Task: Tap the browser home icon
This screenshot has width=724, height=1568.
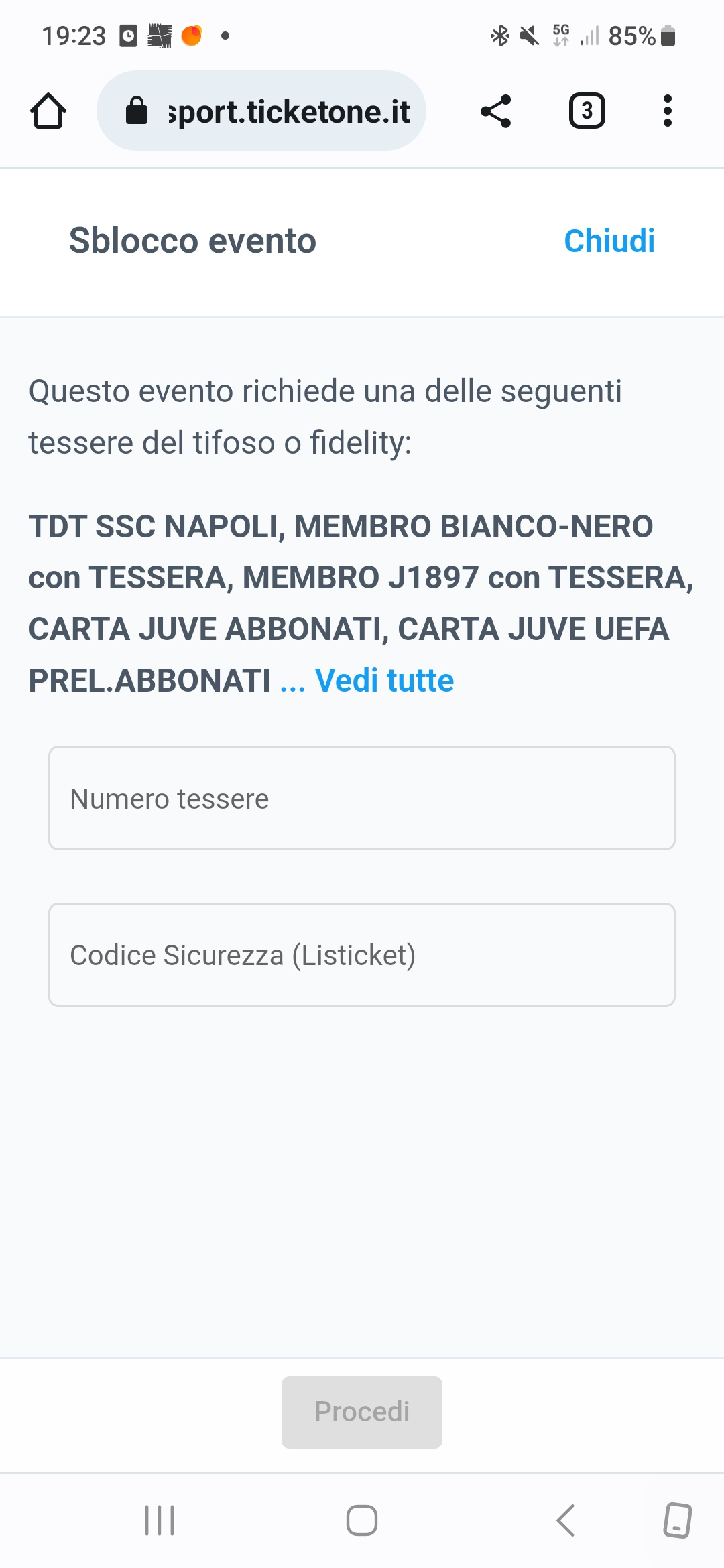Action: (x=48, y=111)
